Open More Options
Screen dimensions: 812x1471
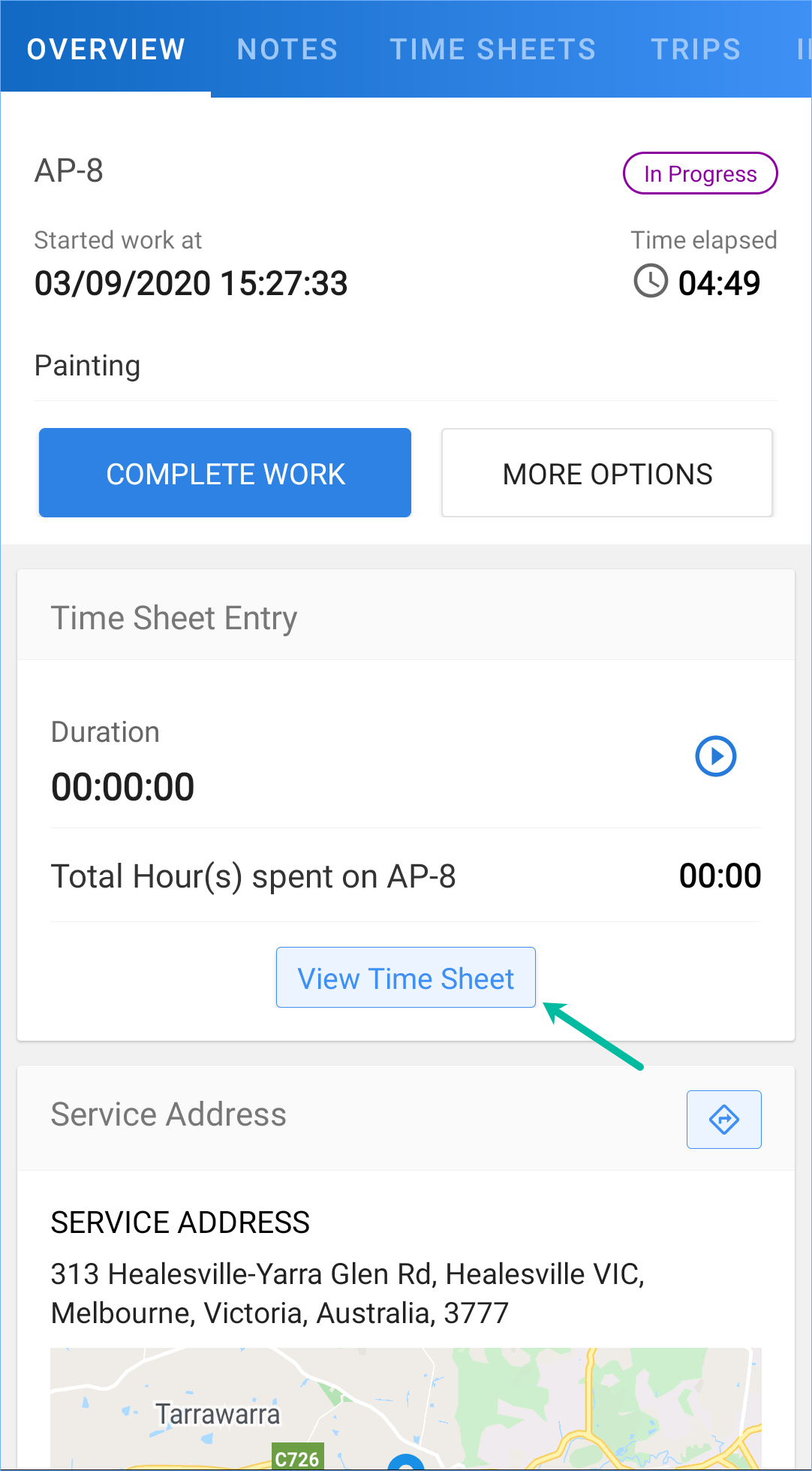(x=607, y=473)
